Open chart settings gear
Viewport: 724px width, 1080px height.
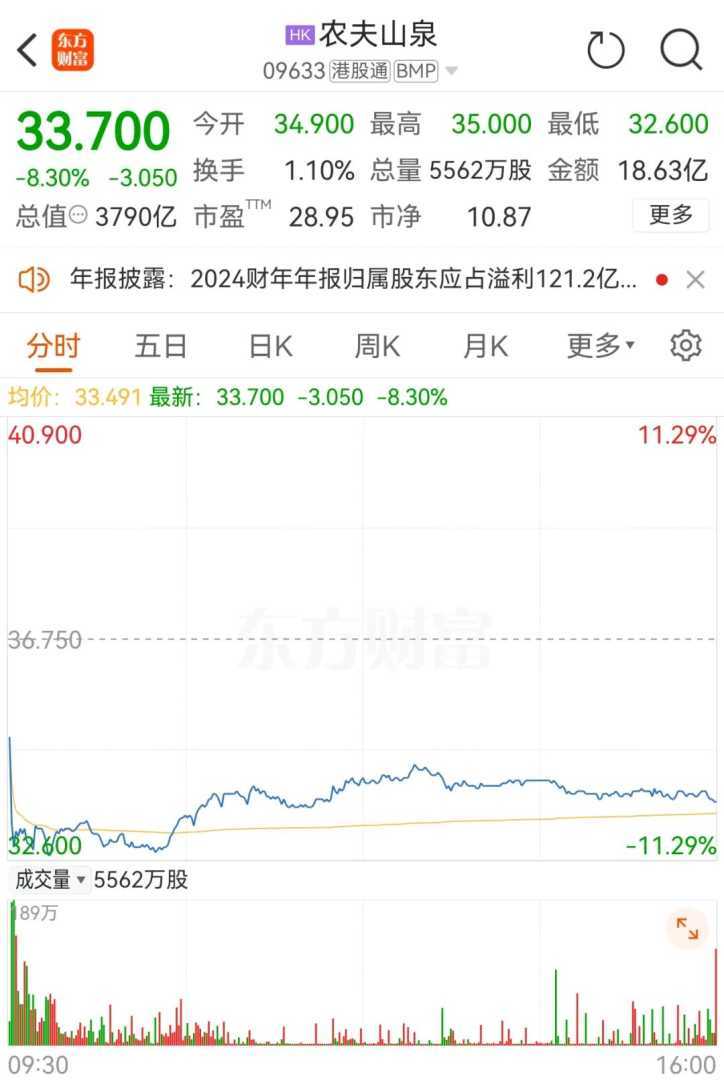(685, 346)
